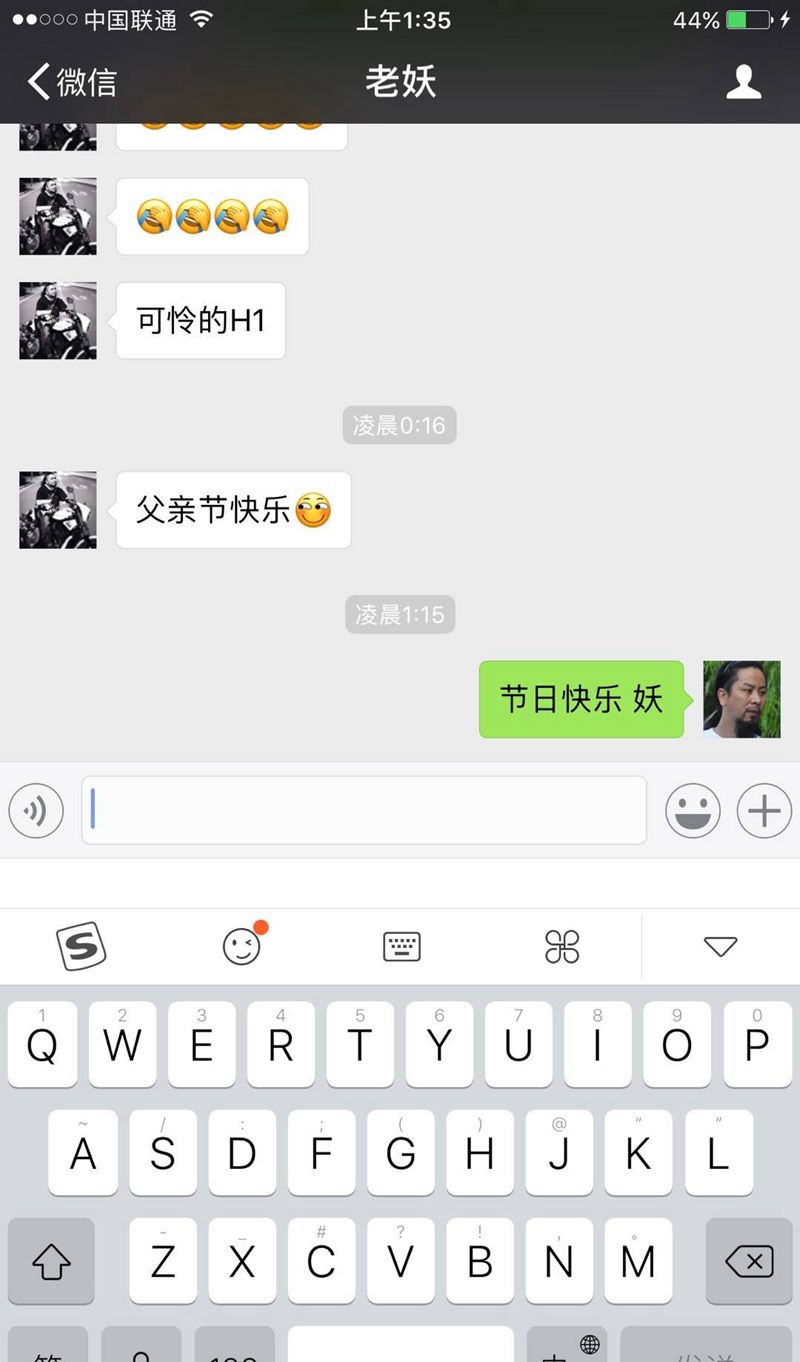Open the Sogou keyboard logo menu
The height and width of the screenshot is (1362, 800).
coord(80,946)
